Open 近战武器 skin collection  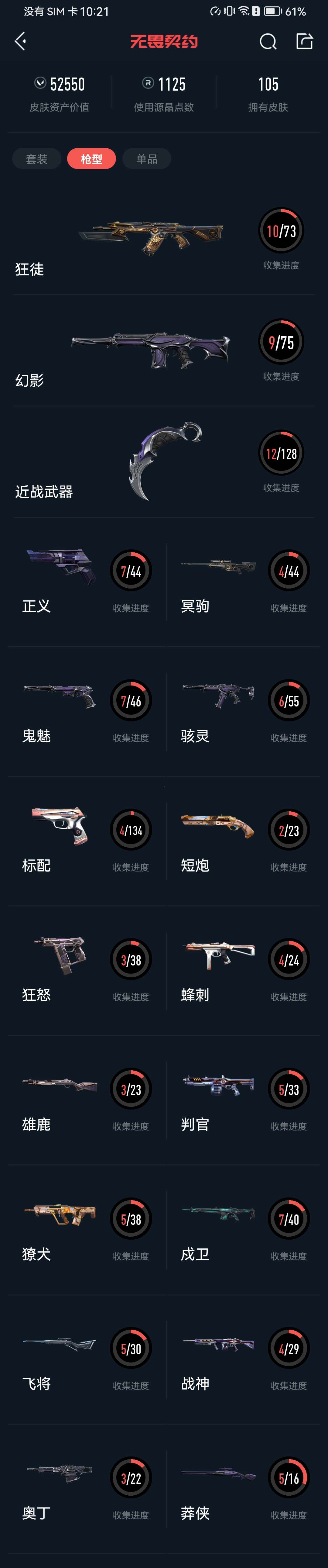point(163,463)
